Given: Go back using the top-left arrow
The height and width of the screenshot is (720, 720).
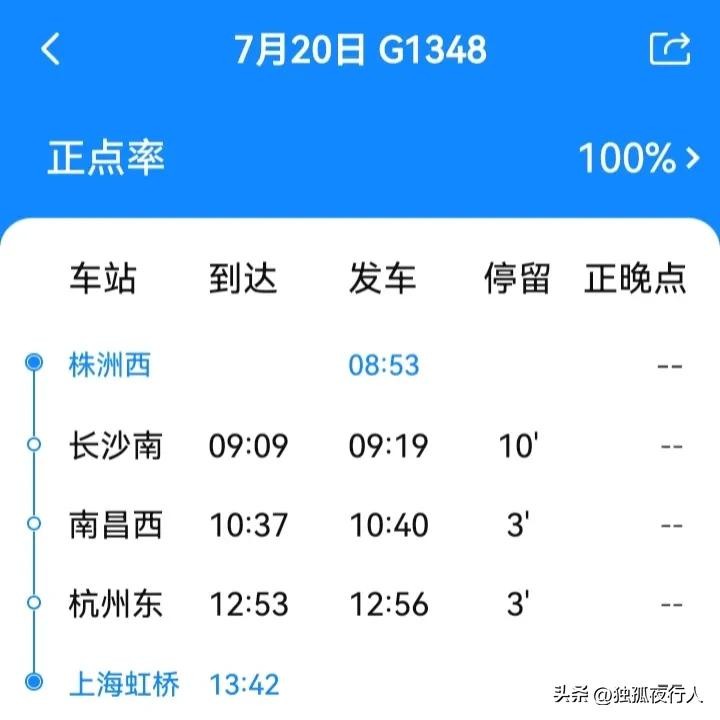Looking at the screenshot, I should tap(51, 49).
